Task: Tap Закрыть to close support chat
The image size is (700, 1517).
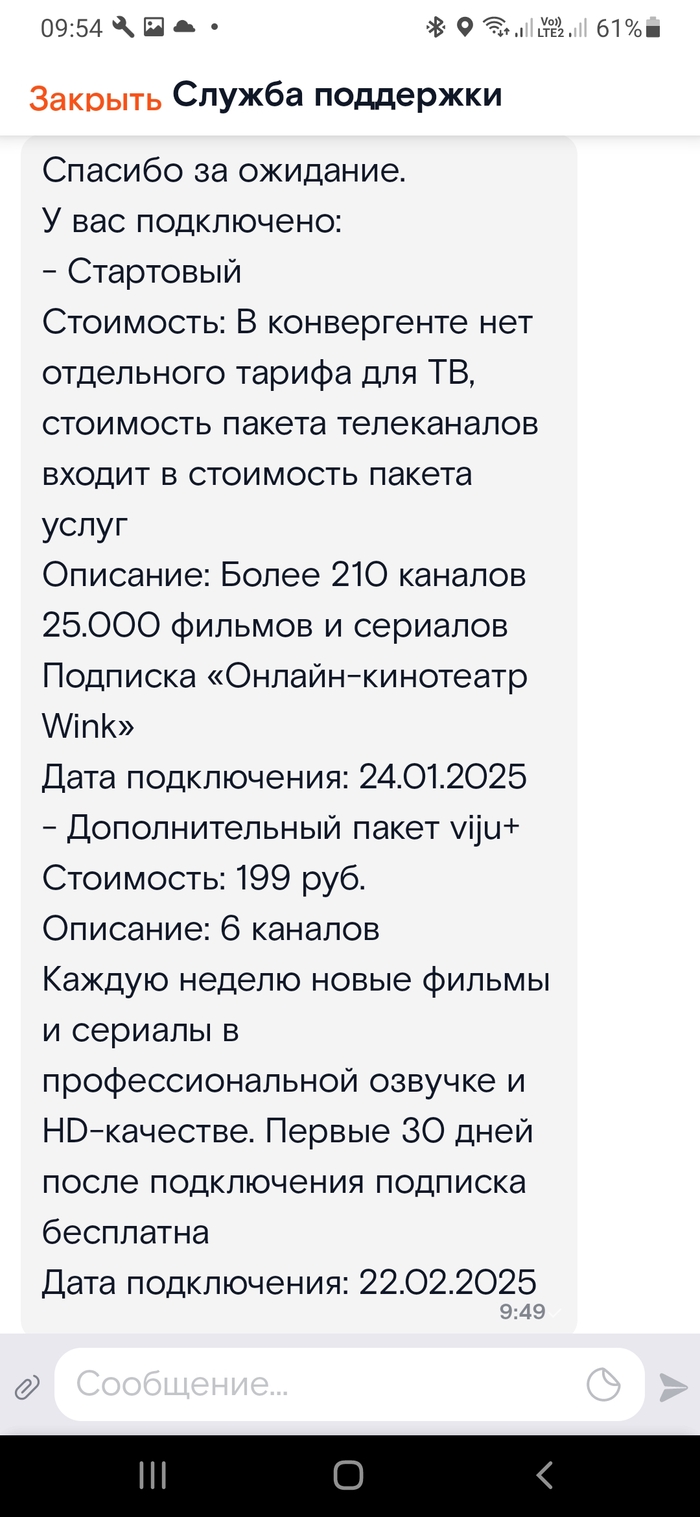Action: [x=94, y=98]
